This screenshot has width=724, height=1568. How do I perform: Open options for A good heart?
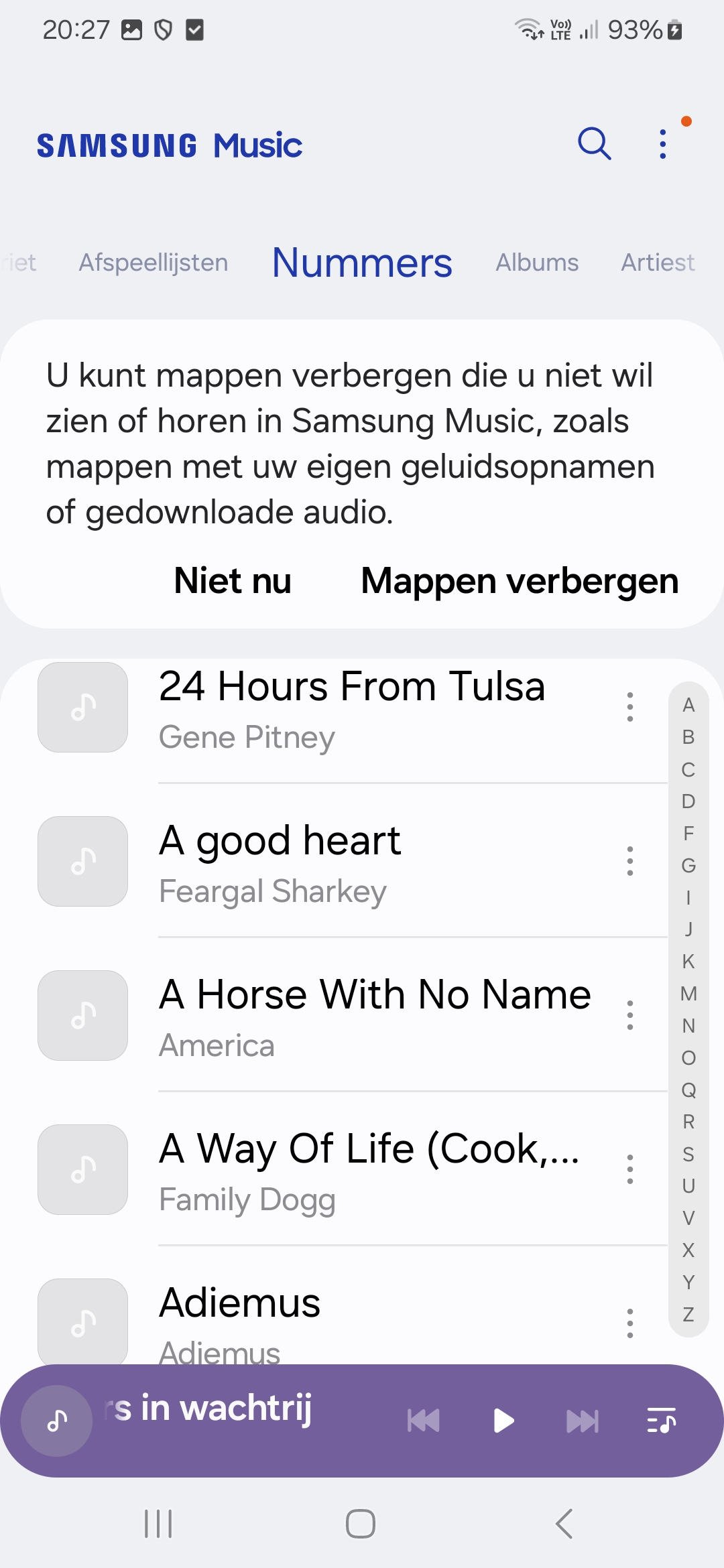(630, 862)
